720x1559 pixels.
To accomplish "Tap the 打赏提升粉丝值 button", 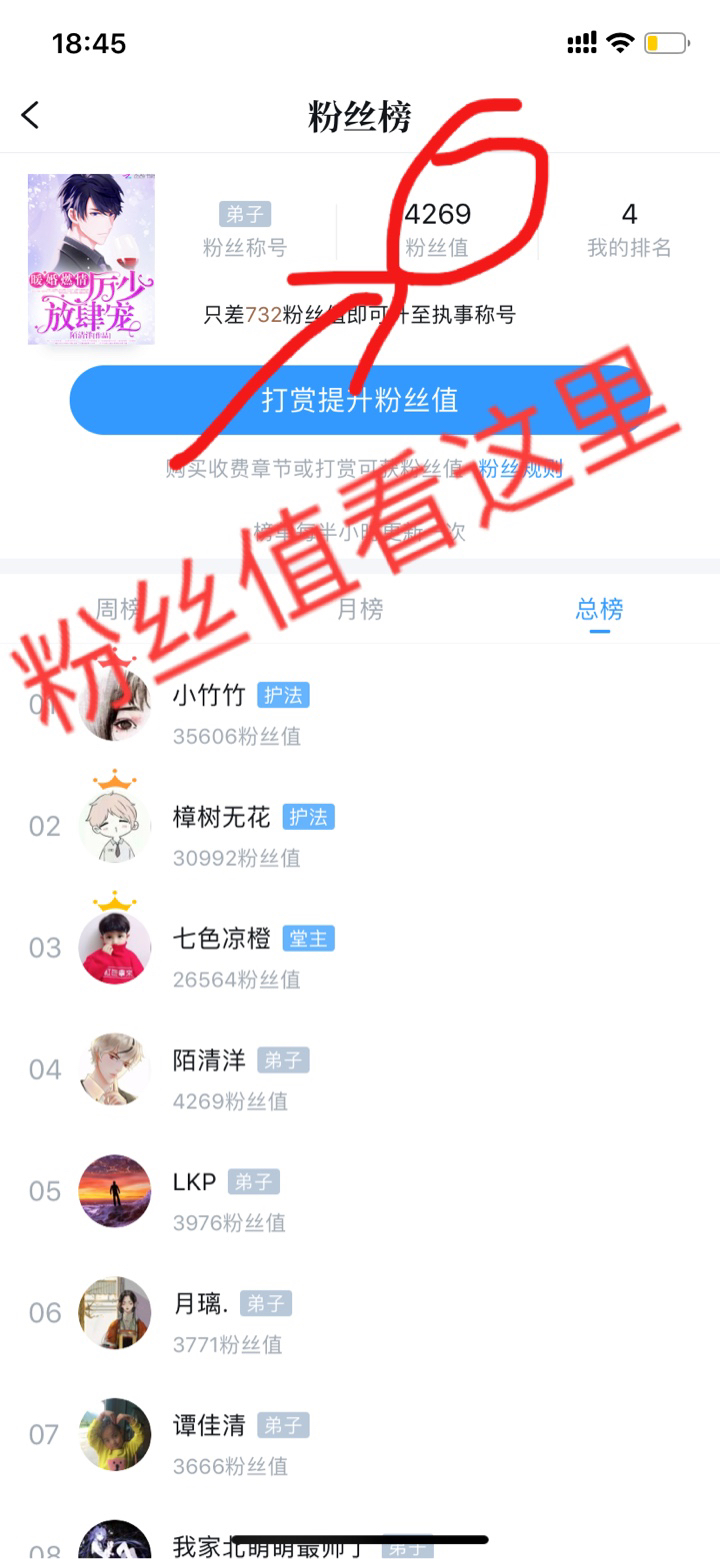I will [x=360, y=400].
